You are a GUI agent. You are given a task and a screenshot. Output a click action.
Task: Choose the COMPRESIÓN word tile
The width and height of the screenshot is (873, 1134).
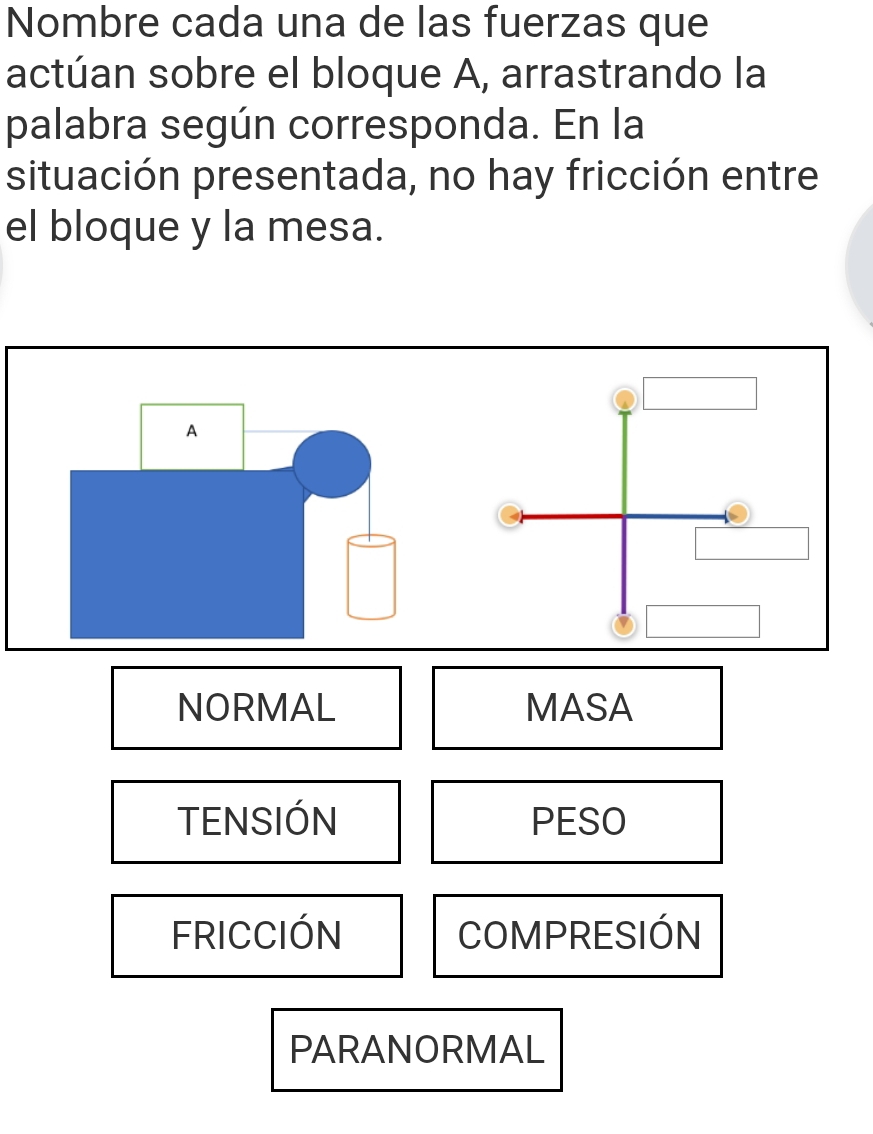pos(577,936)
